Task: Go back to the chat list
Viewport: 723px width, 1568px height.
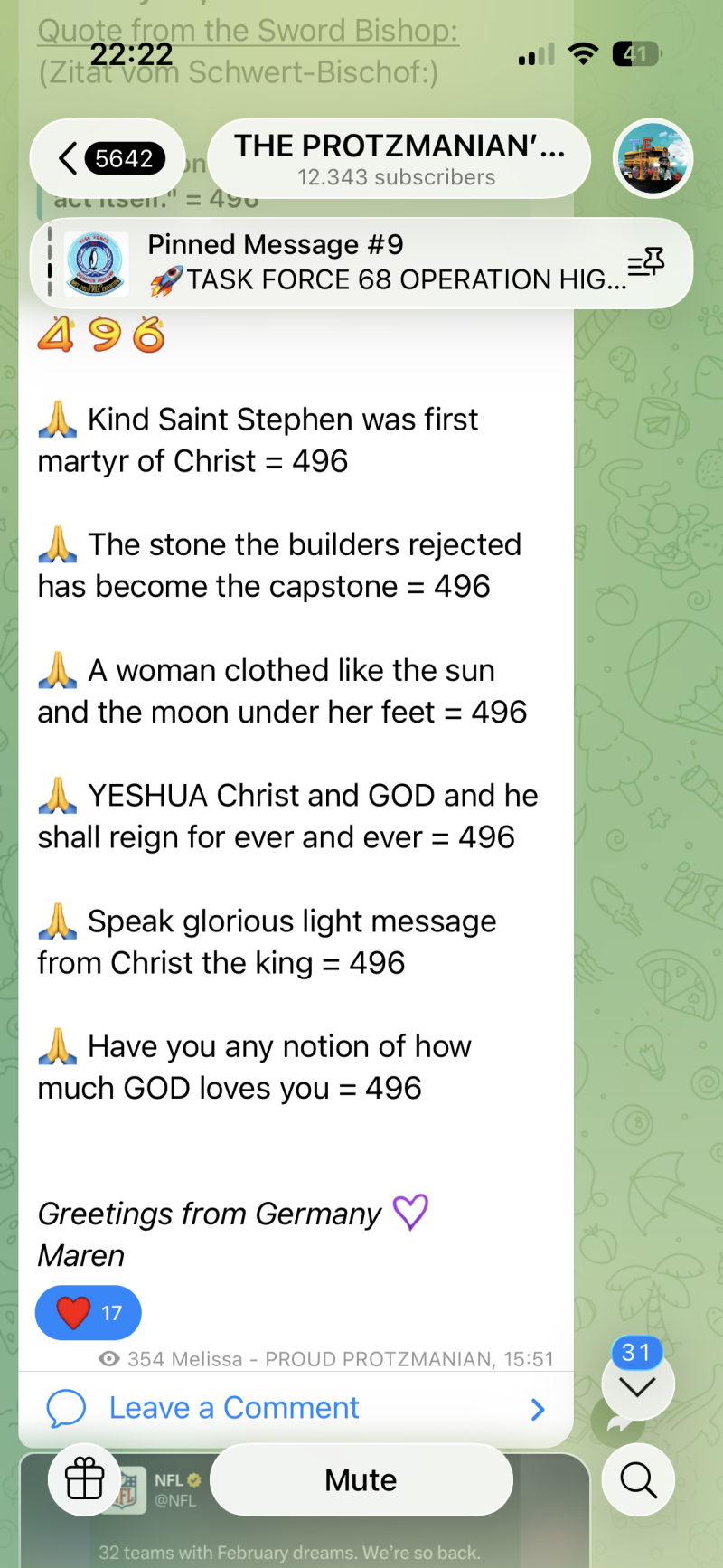Action: pos(107,159)
